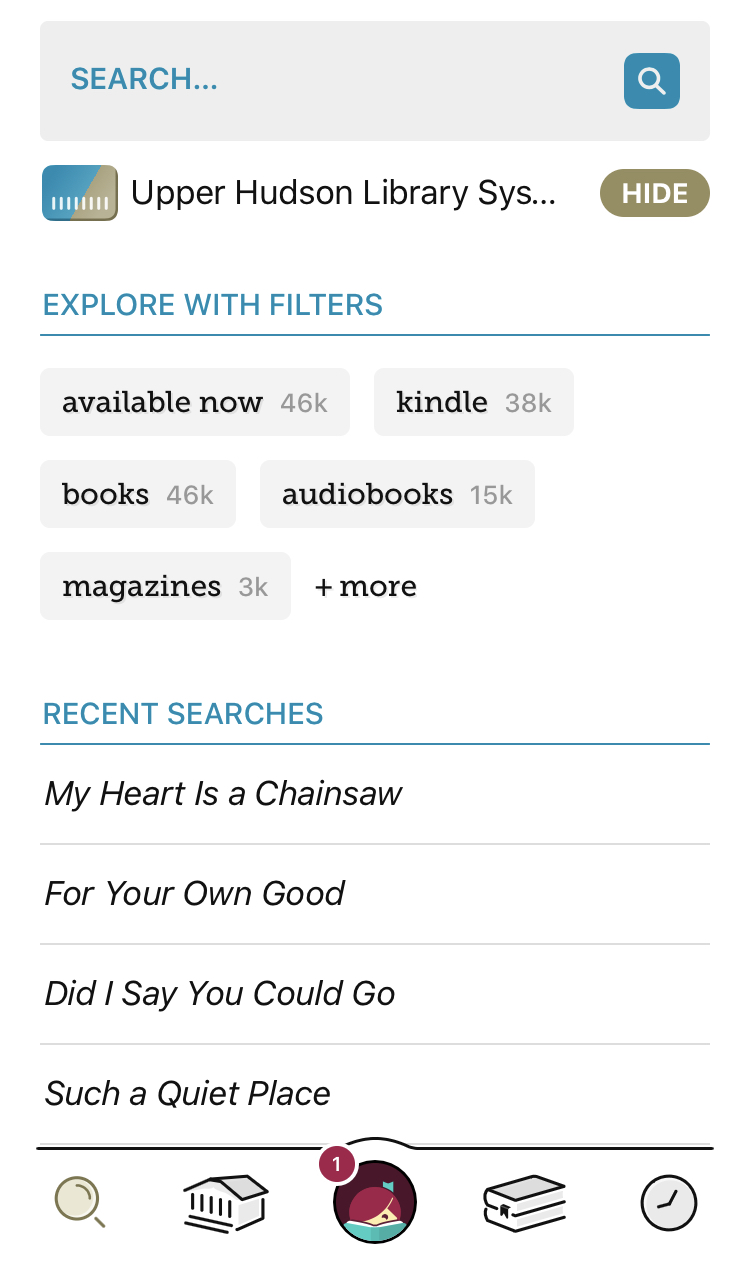
Task: Switch to the Search tab
Action: tap(79, 1201)
